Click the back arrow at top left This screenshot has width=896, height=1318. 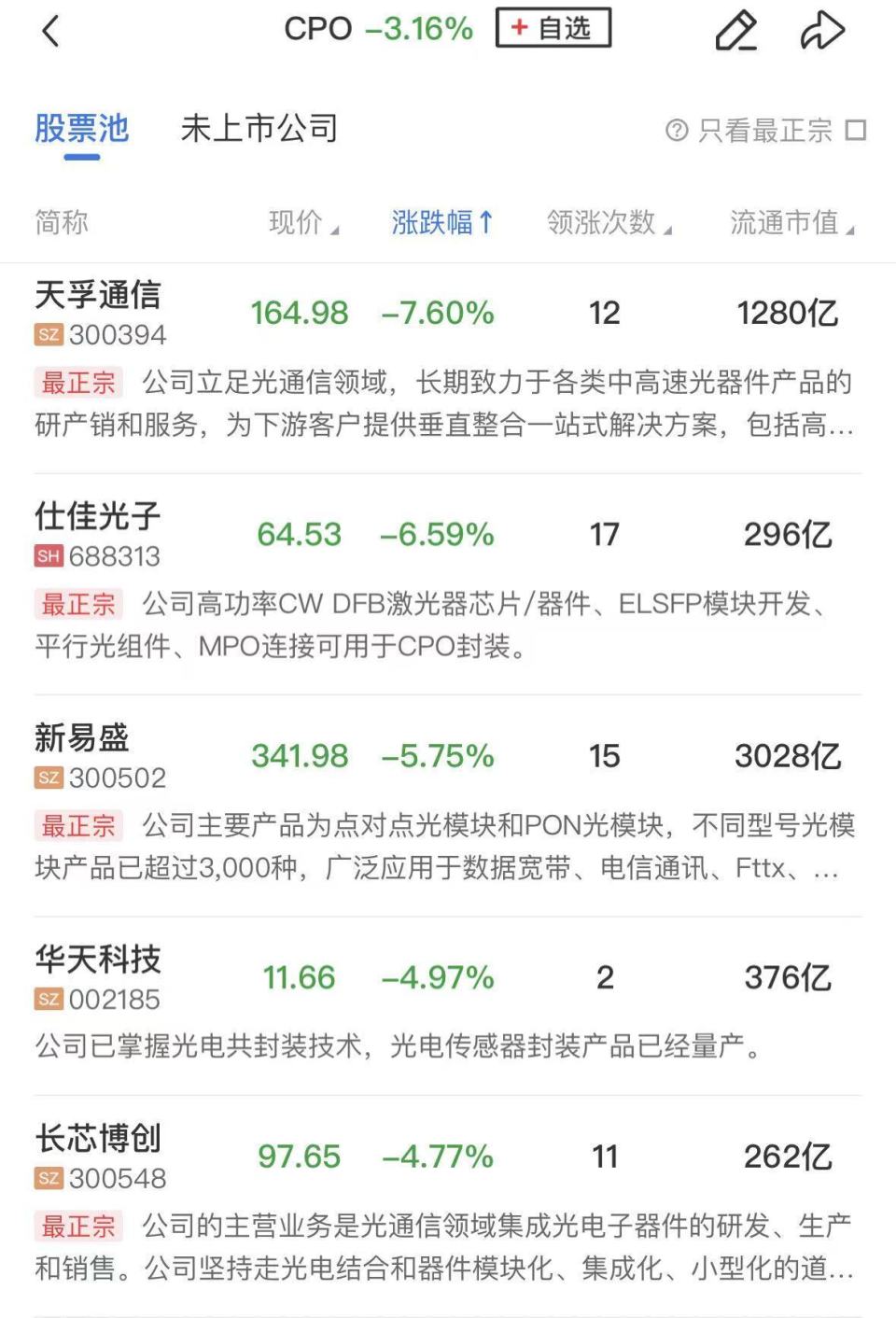point(51,31)
